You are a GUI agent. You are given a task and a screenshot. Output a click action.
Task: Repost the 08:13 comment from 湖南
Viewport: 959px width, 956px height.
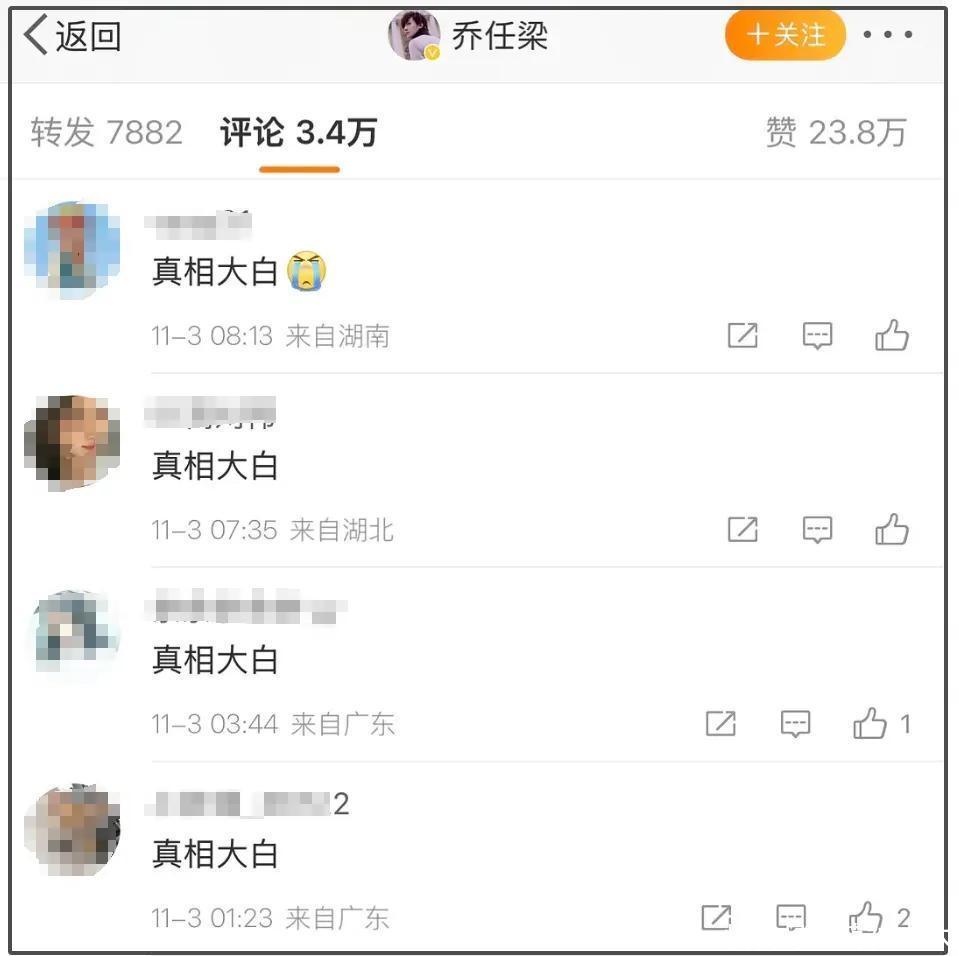click(742, 336)
